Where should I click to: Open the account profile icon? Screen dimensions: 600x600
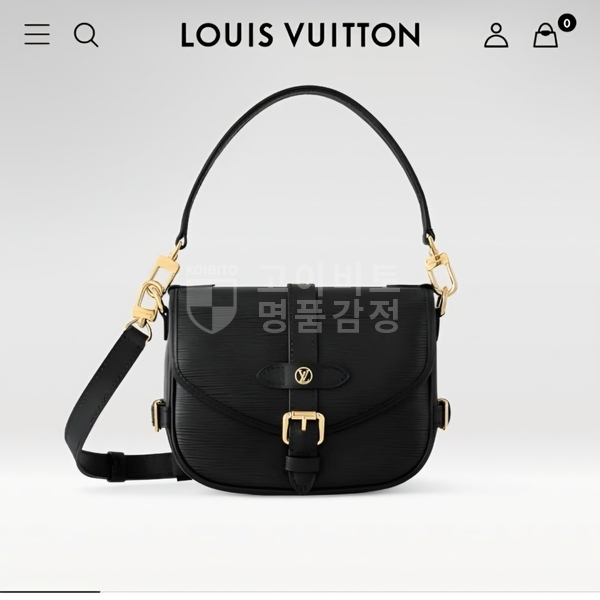(496, 35)
